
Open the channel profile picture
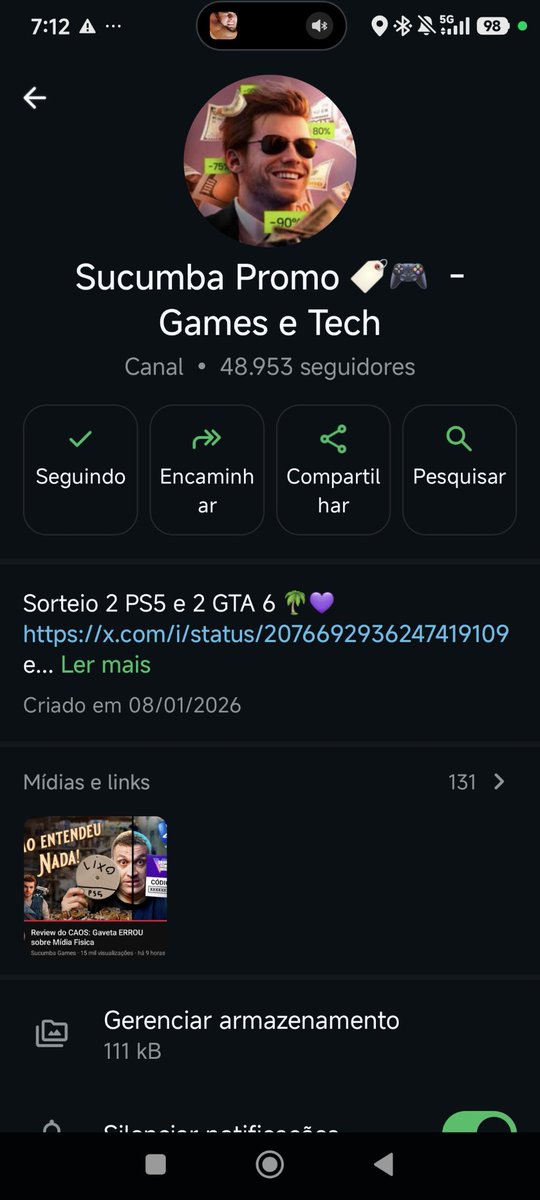point(270,161)
